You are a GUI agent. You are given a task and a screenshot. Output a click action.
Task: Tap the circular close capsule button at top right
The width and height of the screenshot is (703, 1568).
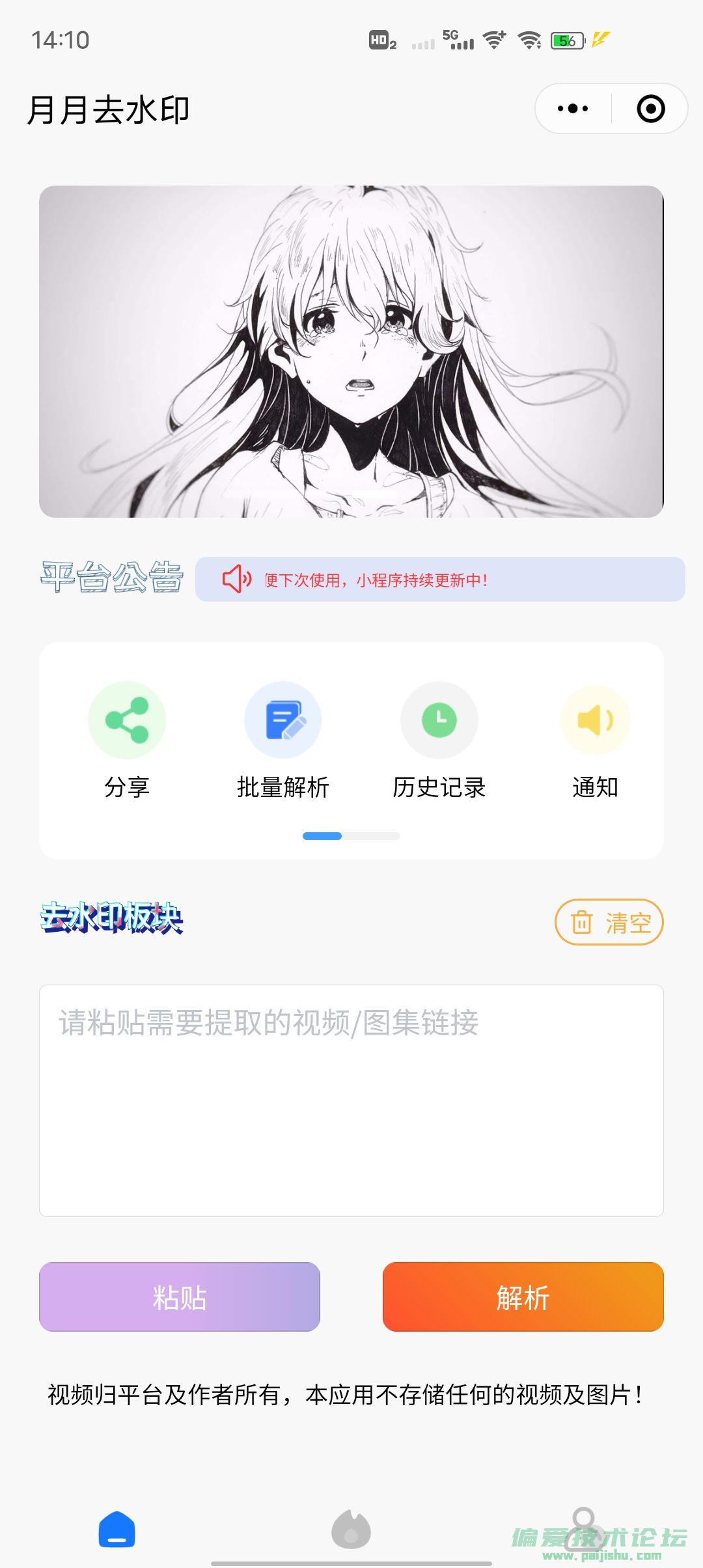tap(650, 109)
